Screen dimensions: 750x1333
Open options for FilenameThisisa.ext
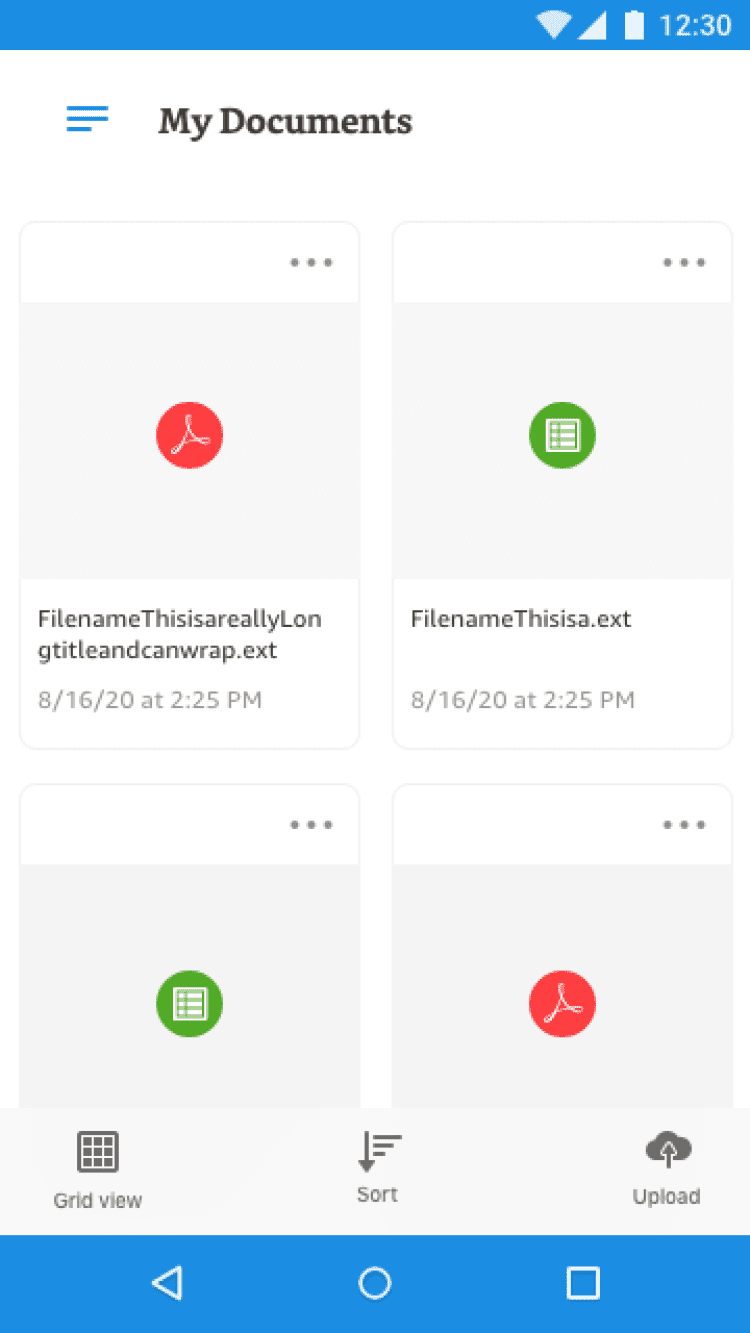684,263
